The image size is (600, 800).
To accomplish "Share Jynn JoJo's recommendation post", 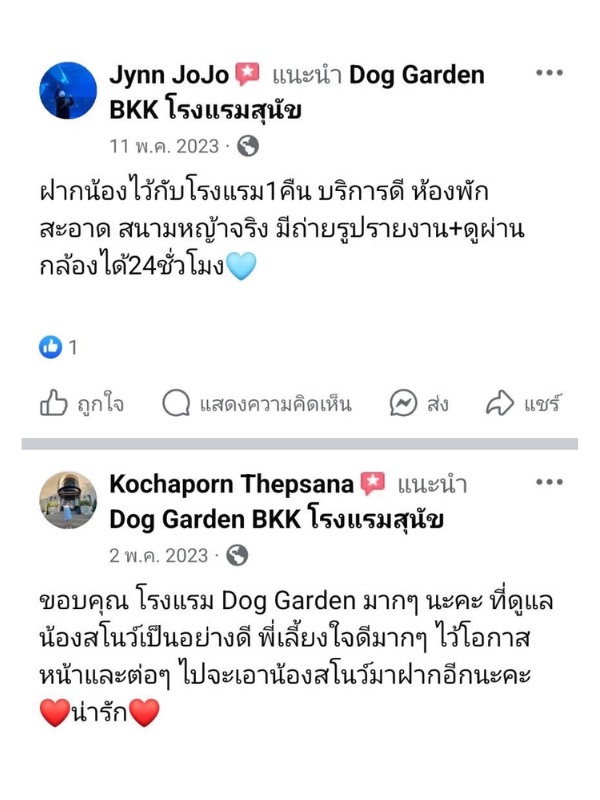I will [522, 403].
